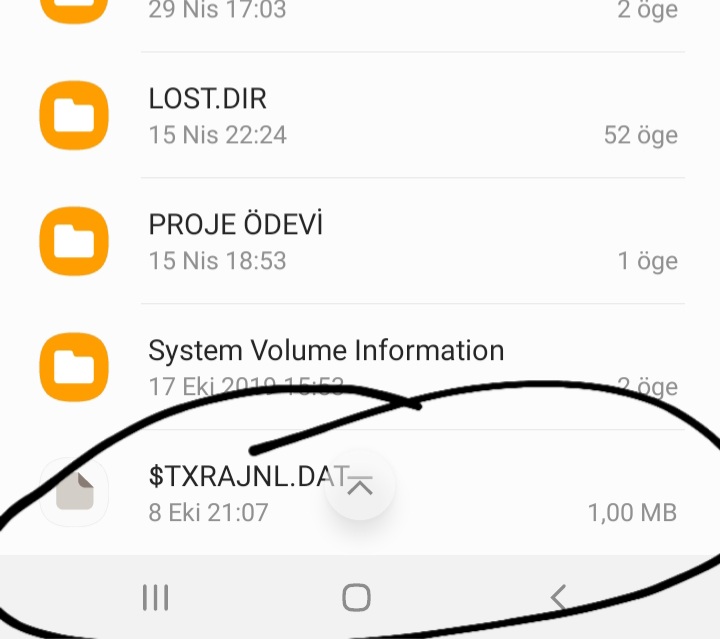720x639 pixels.
Task: Go back using the navigation bar
Action: point(558,598)
